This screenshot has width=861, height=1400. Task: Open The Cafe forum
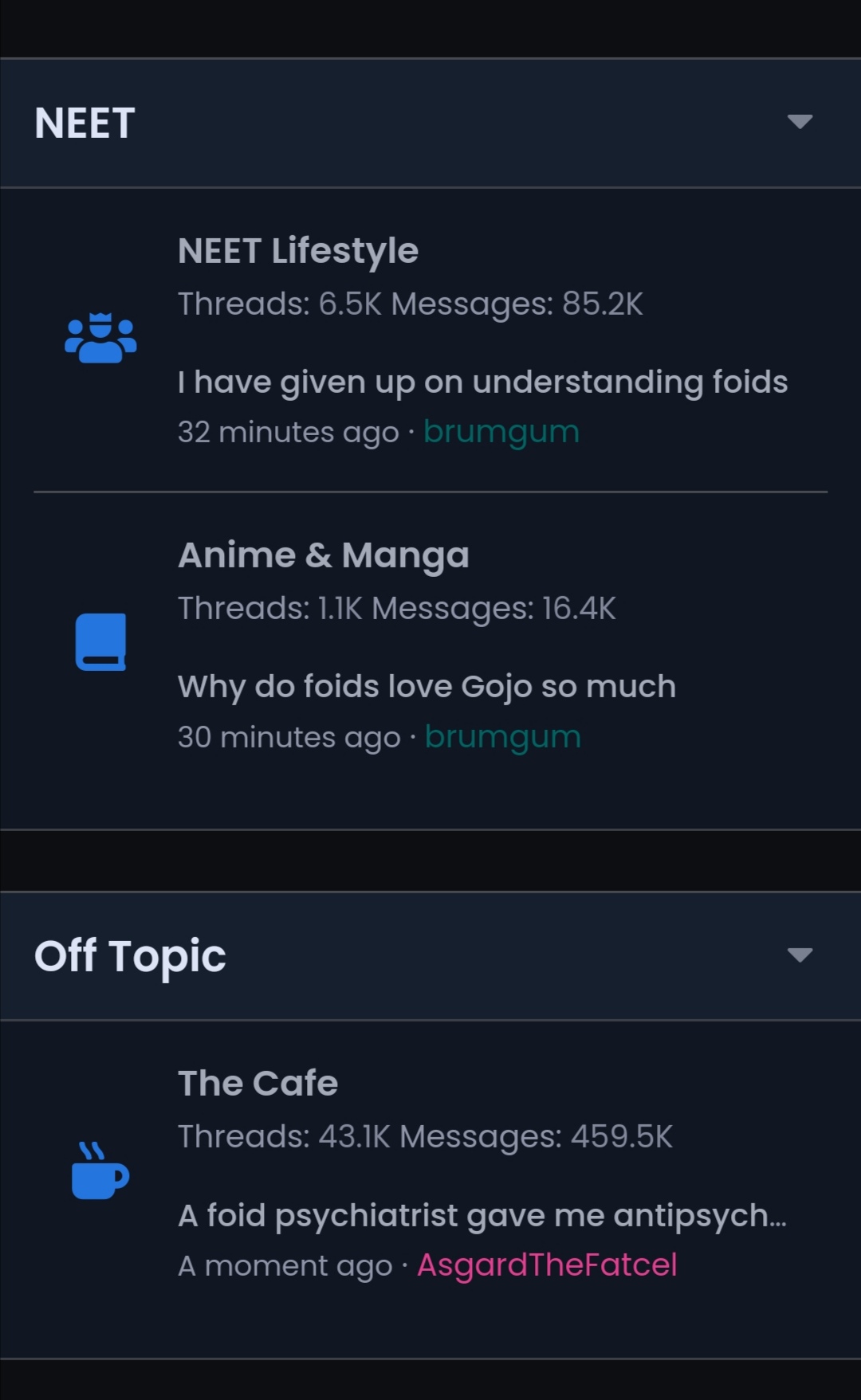[258, 1084]
